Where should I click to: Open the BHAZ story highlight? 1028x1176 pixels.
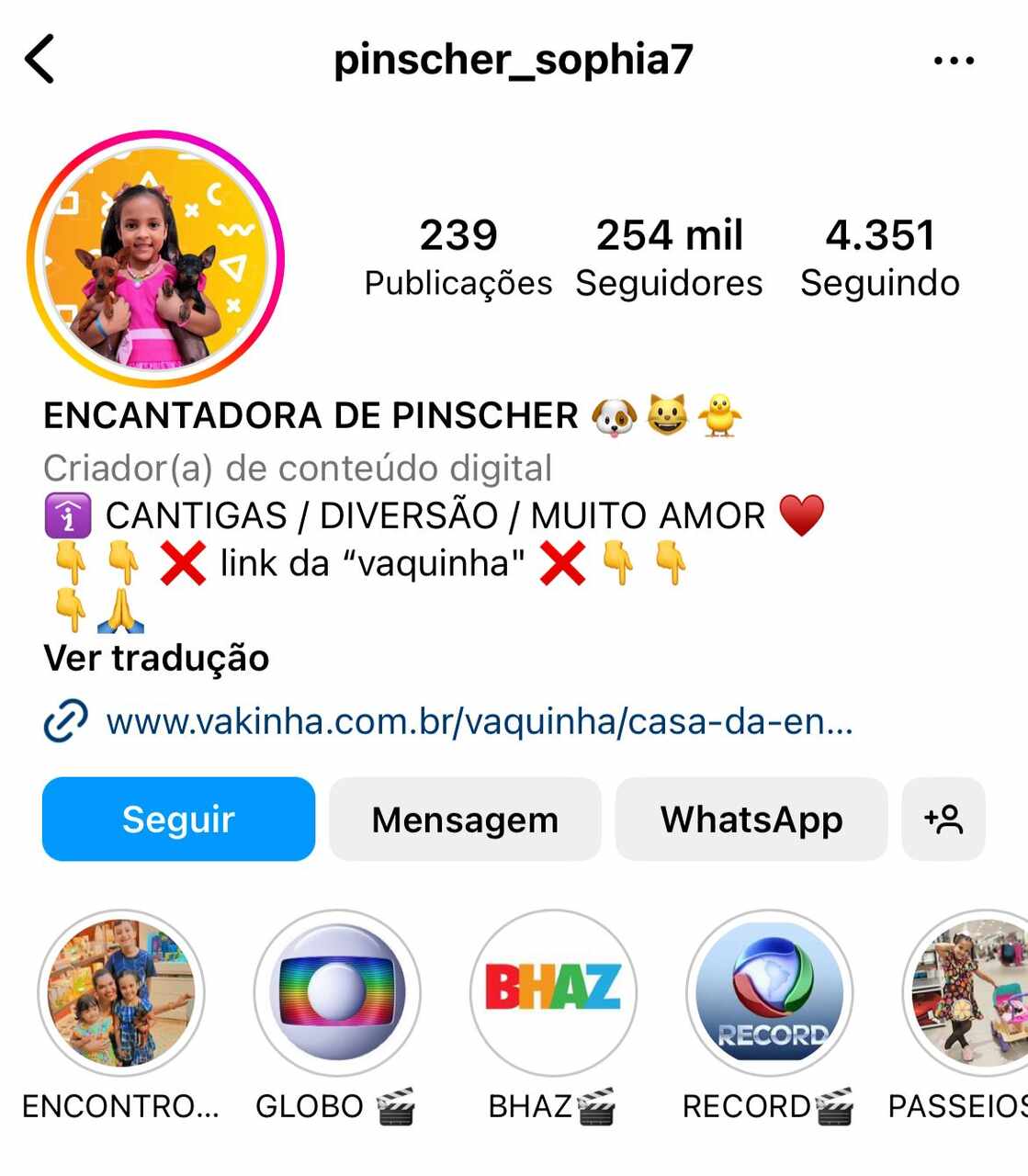pos(553,993)
